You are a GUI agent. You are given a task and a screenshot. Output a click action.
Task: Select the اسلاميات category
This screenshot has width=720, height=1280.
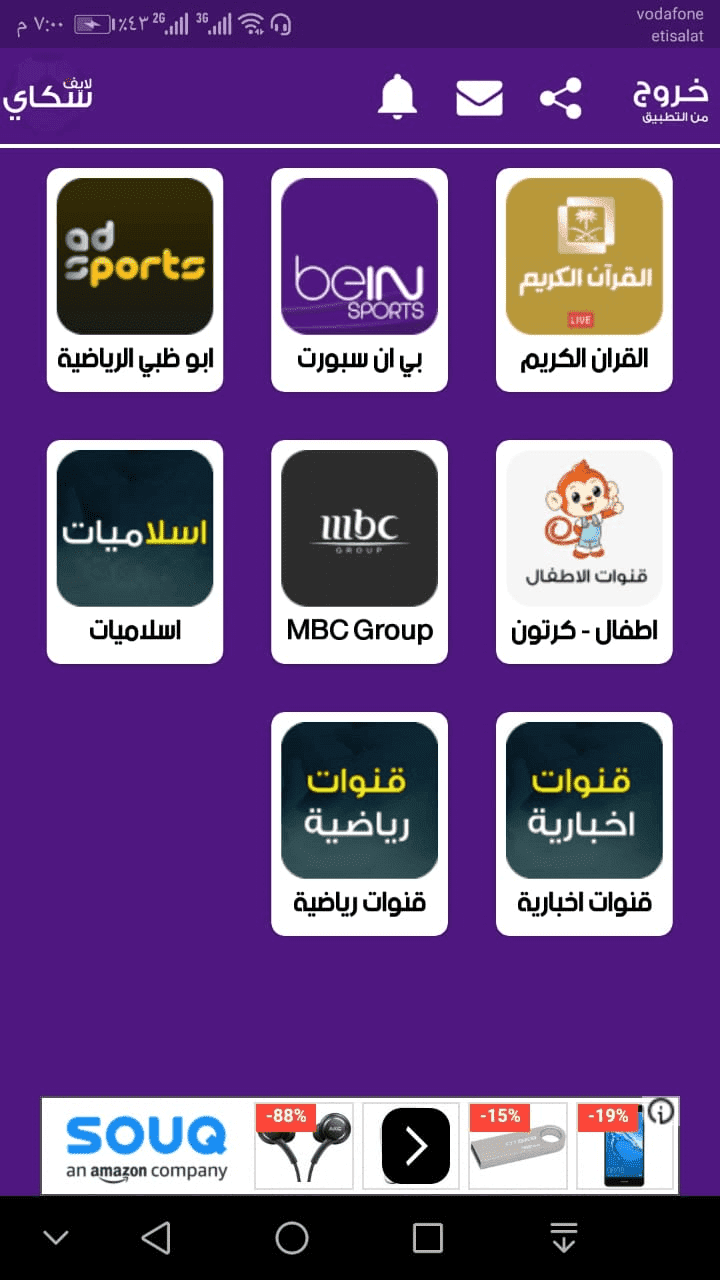(135, 551)
